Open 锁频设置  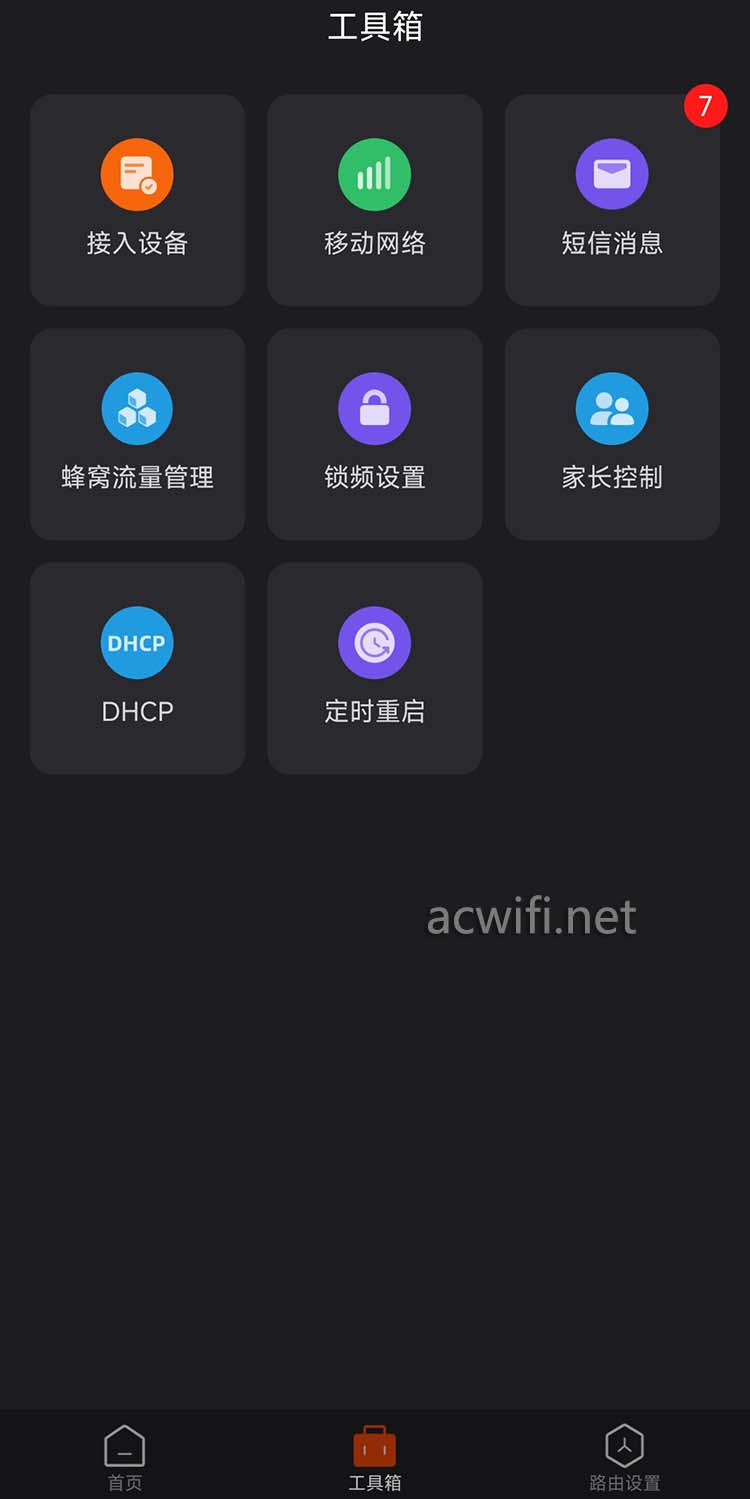tap(375, 434)
